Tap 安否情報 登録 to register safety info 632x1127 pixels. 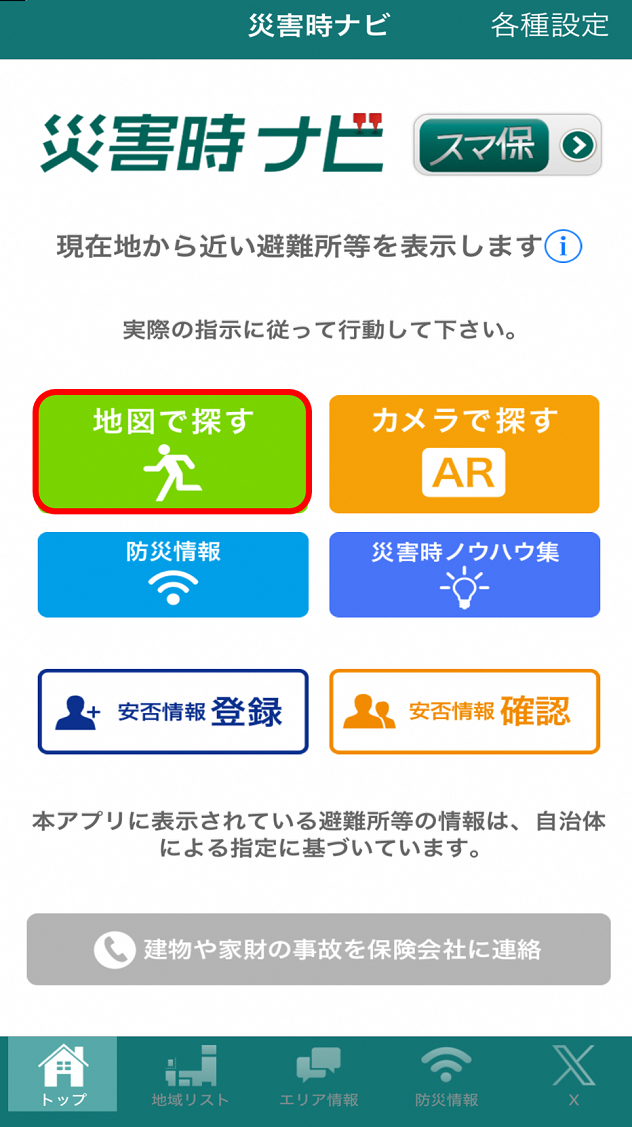coord(173,712)
